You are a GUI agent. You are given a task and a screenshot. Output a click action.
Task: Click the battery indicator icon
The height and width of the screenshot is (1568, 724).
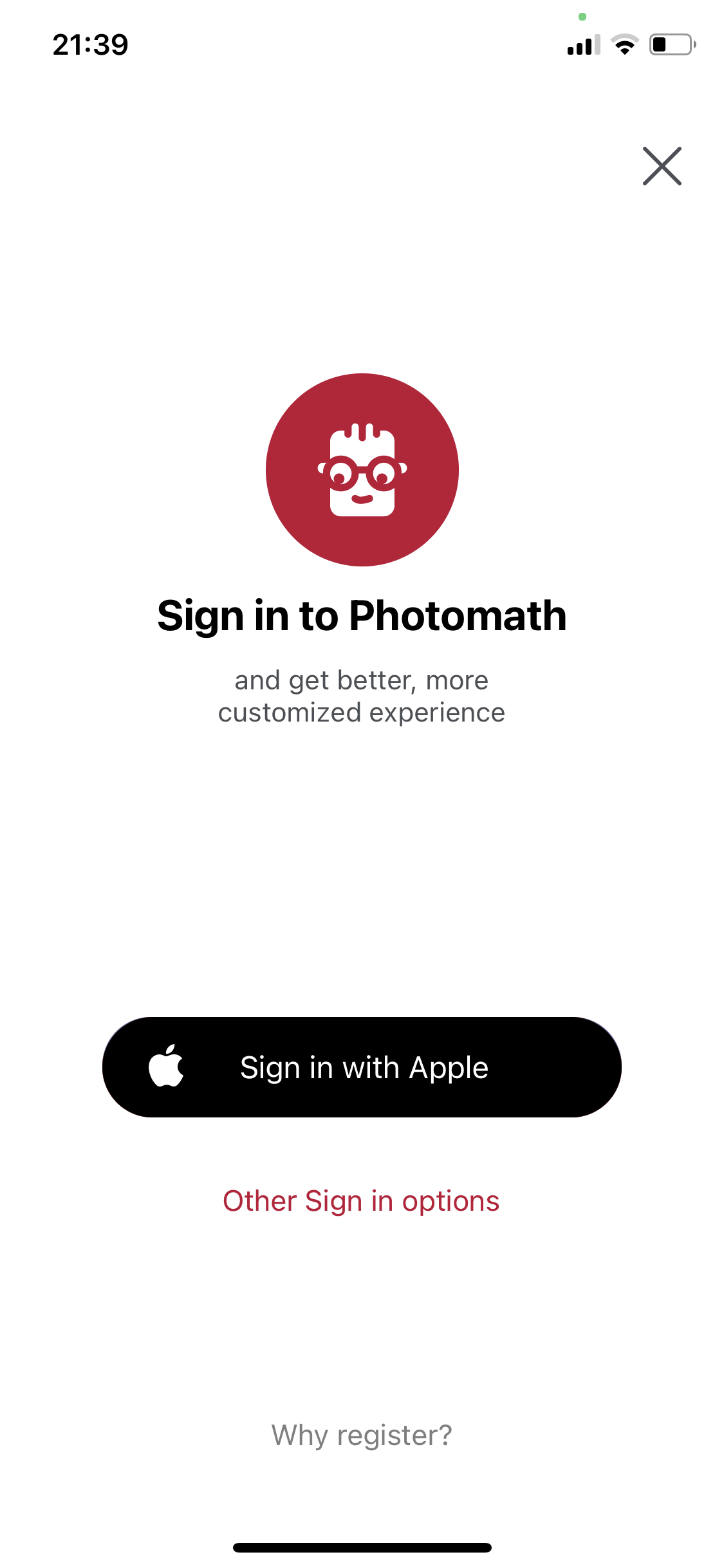pos(669,44)
